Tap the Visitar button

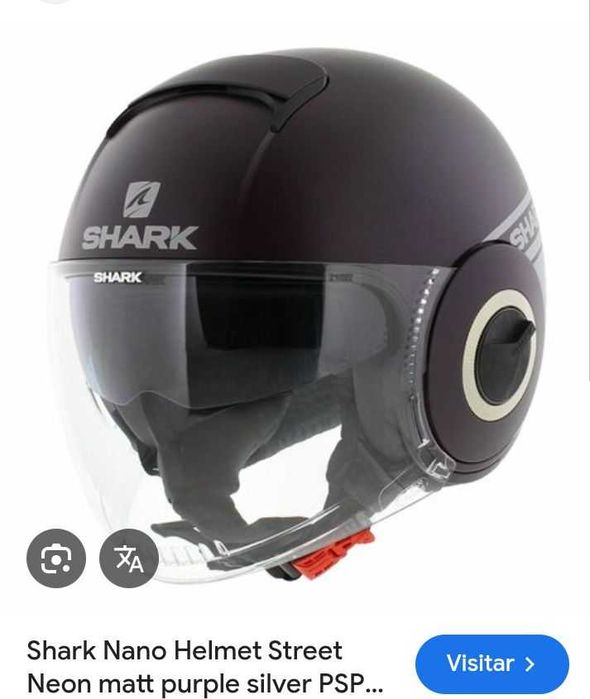[492, 664]
